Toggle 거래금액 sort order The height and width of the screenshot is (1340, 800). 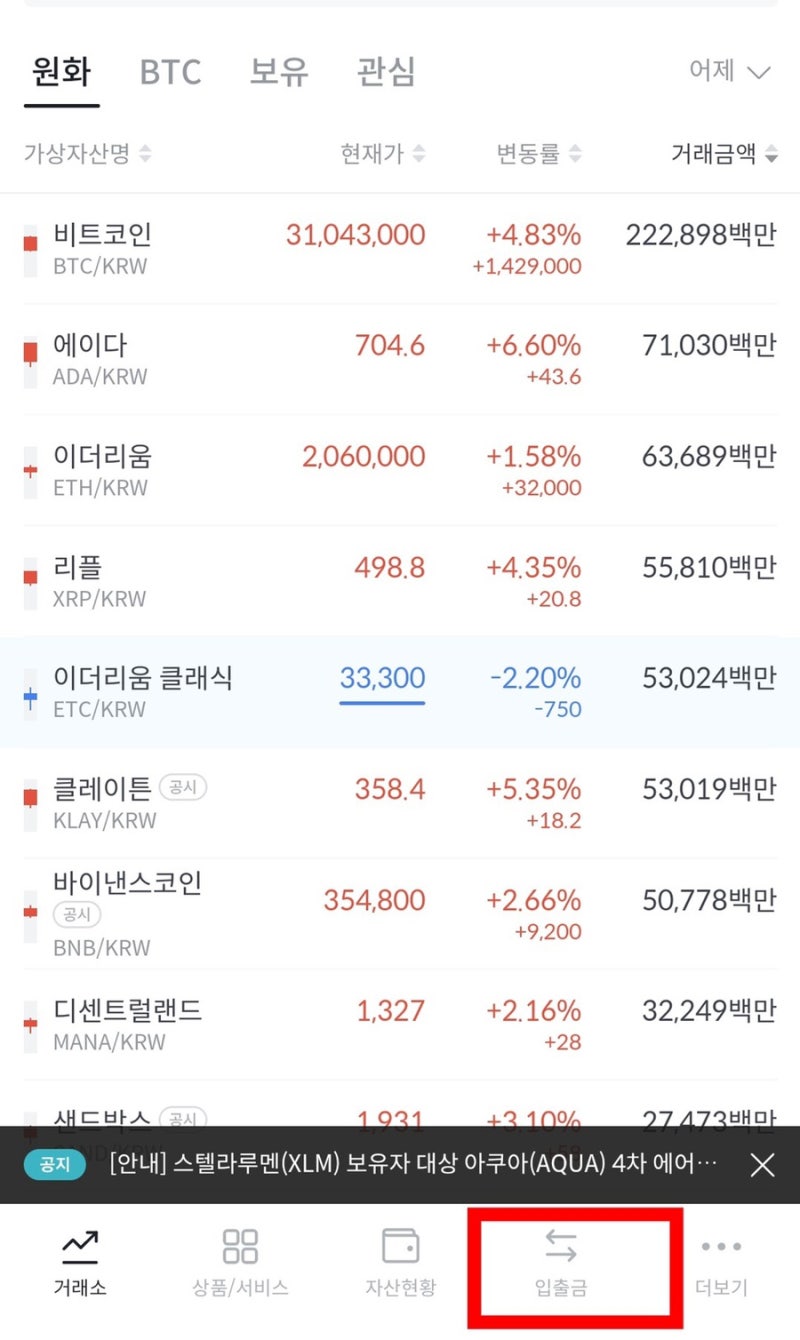point(770,154)
